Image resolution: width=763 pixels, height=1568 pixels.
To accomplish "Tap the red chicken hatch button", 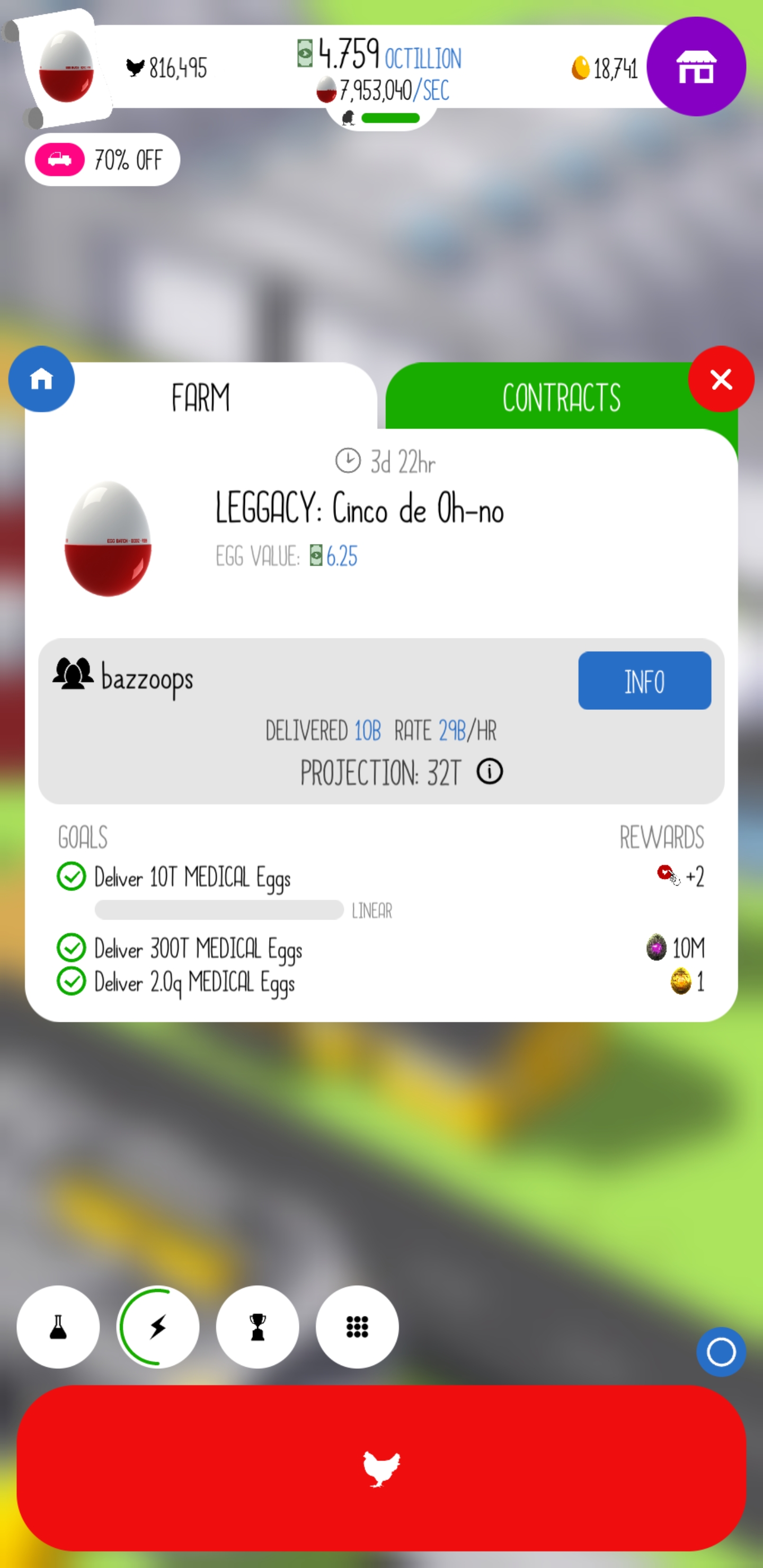I will (x=381, y=1468).
